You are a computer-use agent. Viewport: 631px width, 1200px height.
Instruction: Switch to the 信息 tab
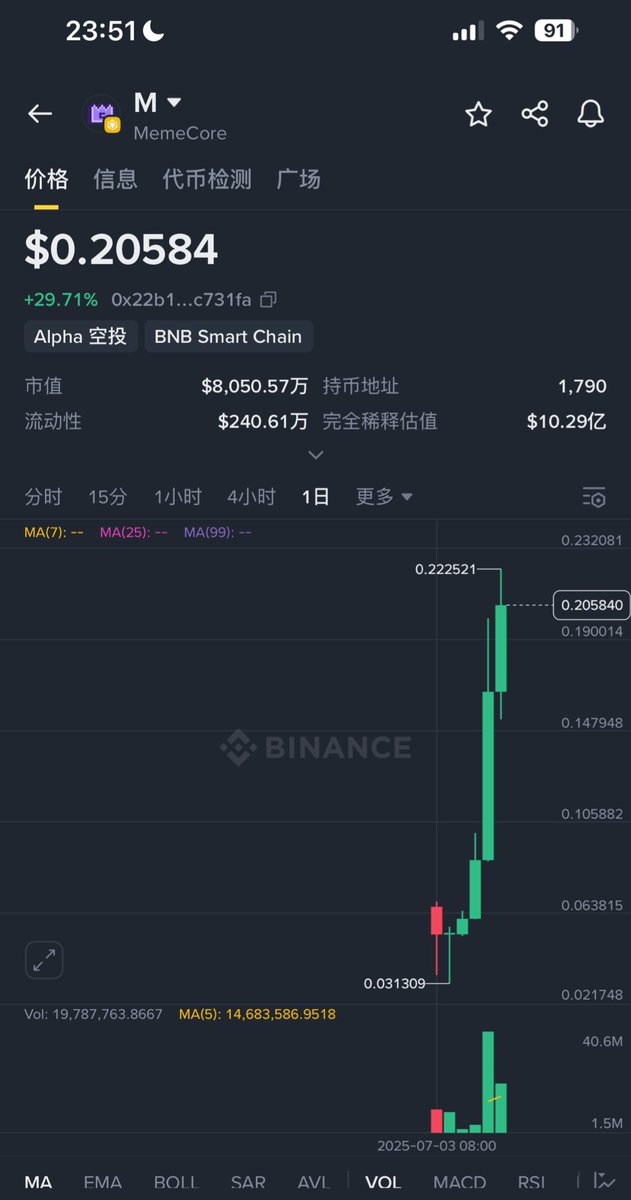coord(115,179)
